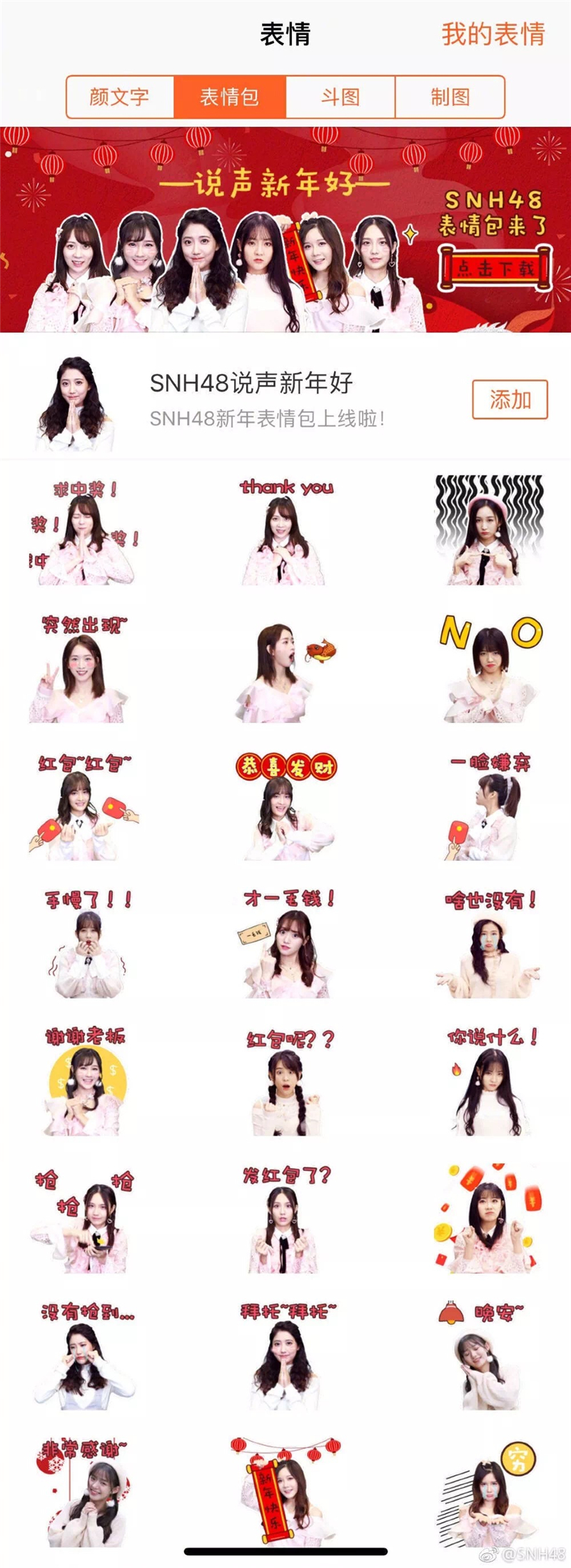Open the 制图 tab
The height and width of the screenshot is (1568, 571).
tap(450, 97)
